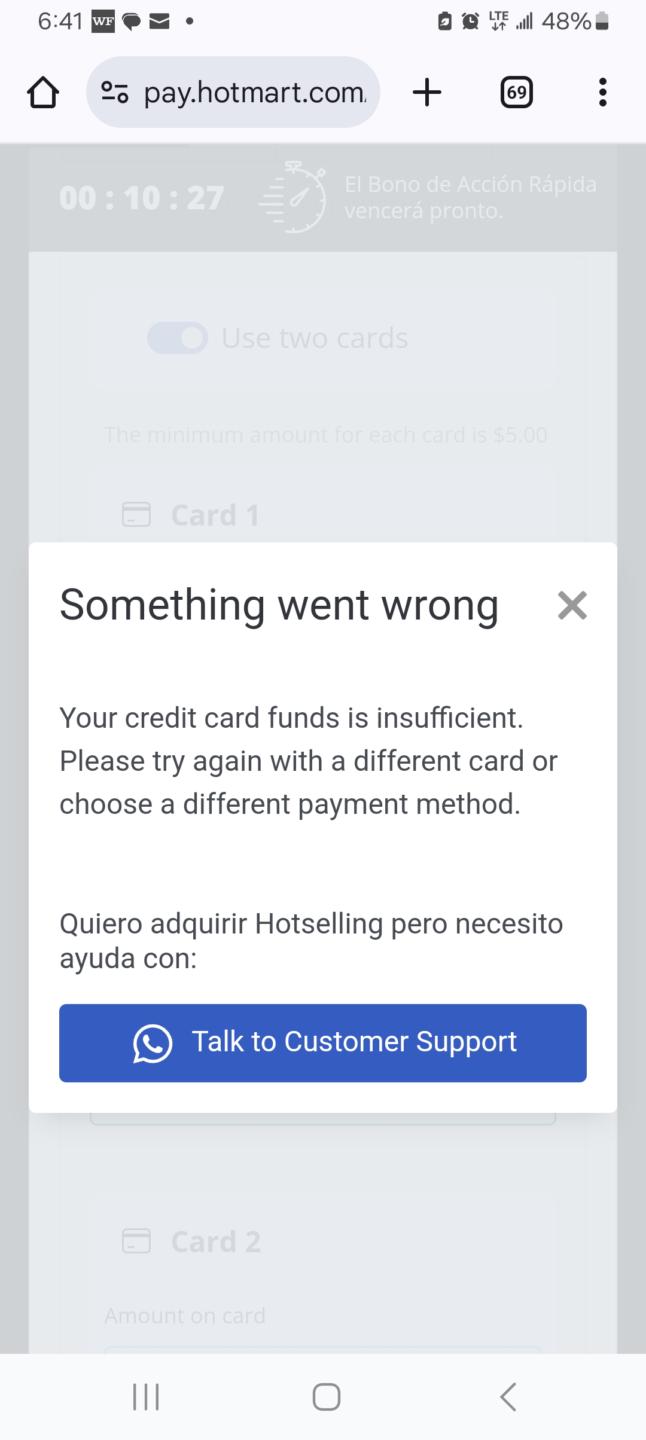View the 69 open tabs
Viewport: 646px width, 1440px height.
pyautogui.click(x=516, y=93)
